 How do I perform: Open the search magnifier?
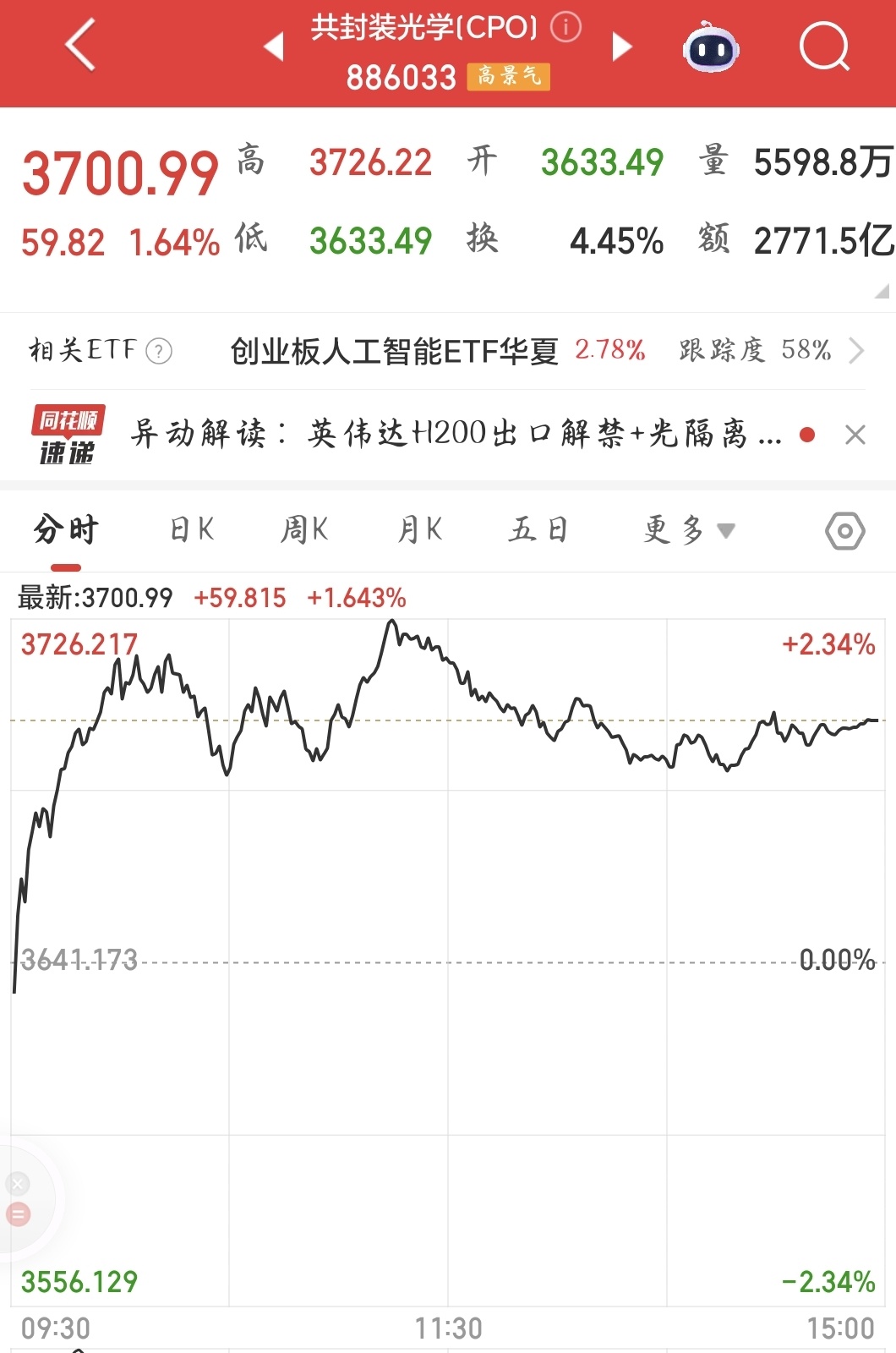point(824,47)
